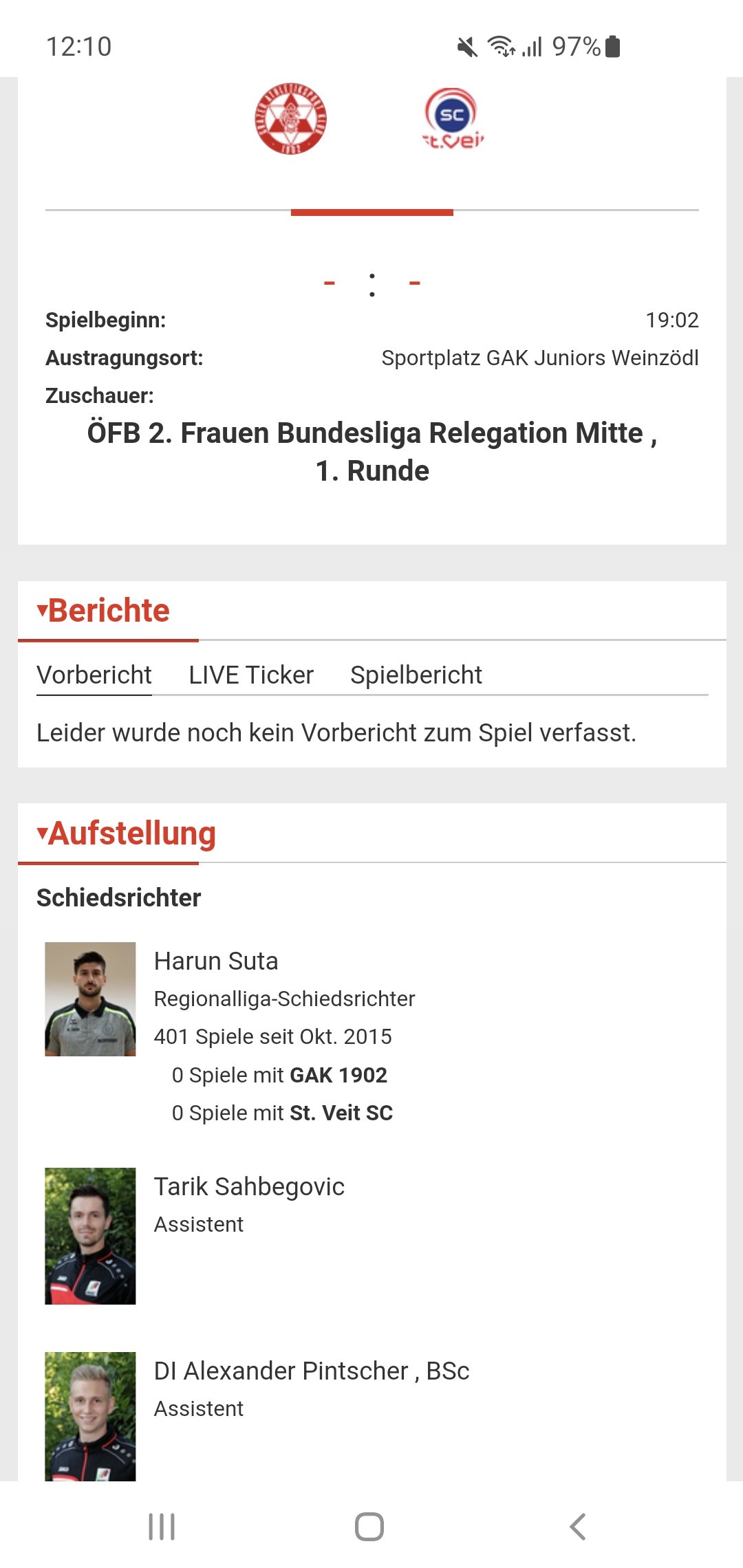Viewport: 743px width, 1568px height.
Task: Open assistant Tarik Sahbegovic's profile
Action: click(249, 1186)
